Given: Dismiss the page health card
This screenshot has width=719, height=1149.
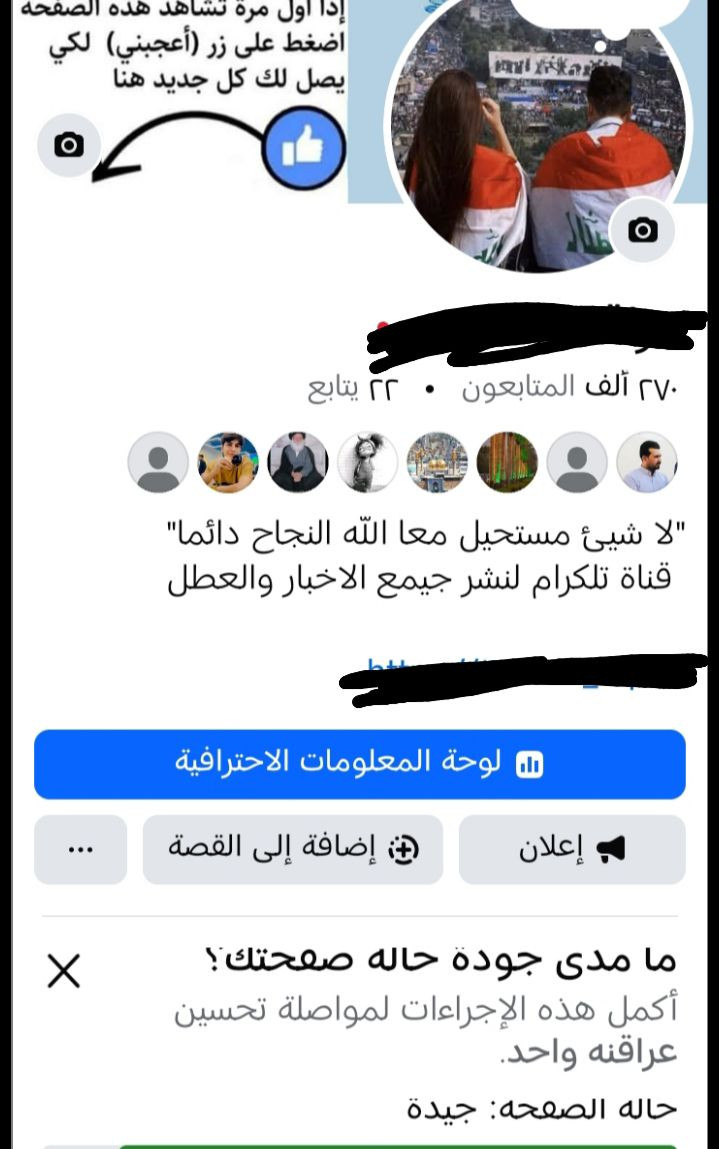Looking at the screenshot, I should (64, 971).
